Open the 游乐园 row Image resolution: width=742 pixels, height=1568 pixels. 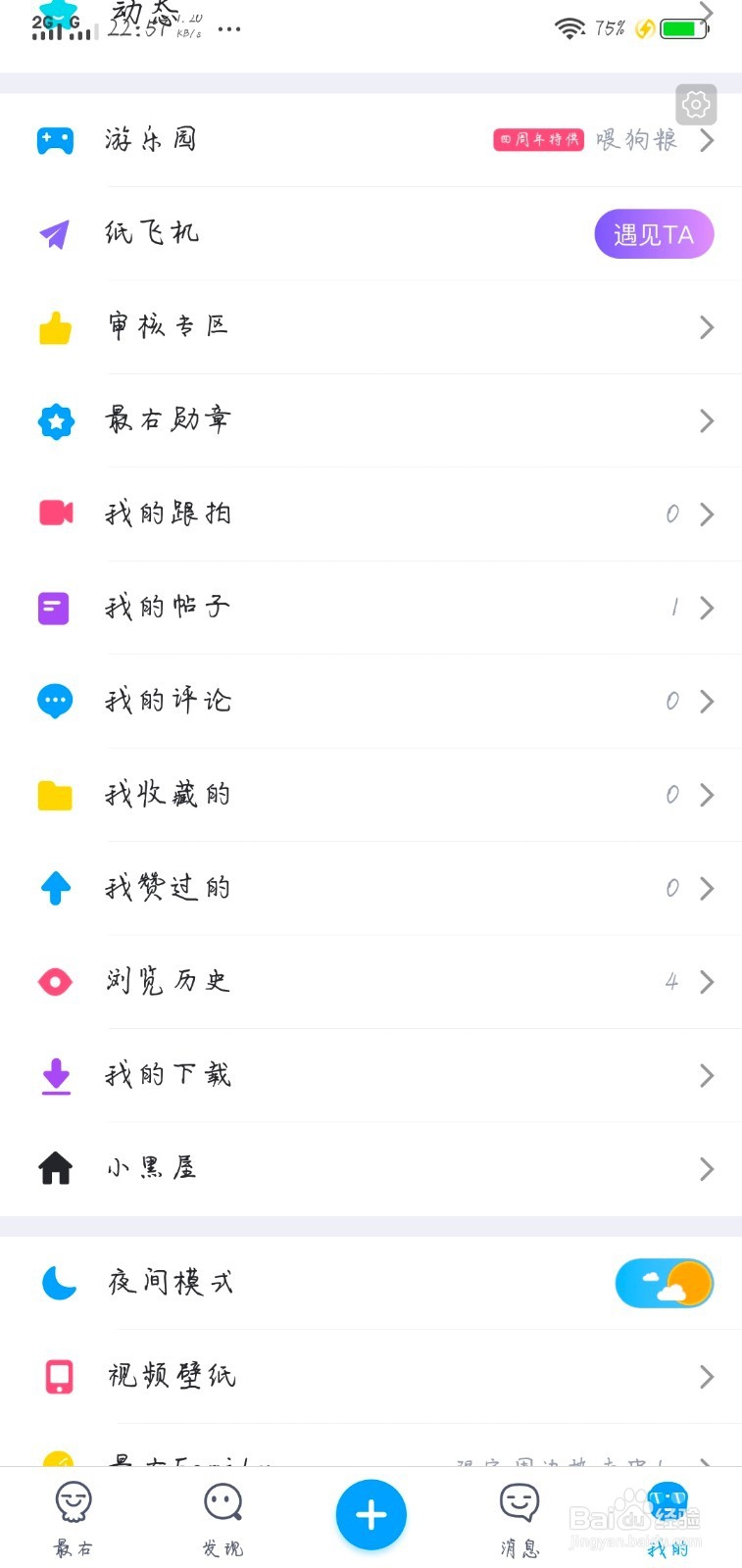coord(371,140)
